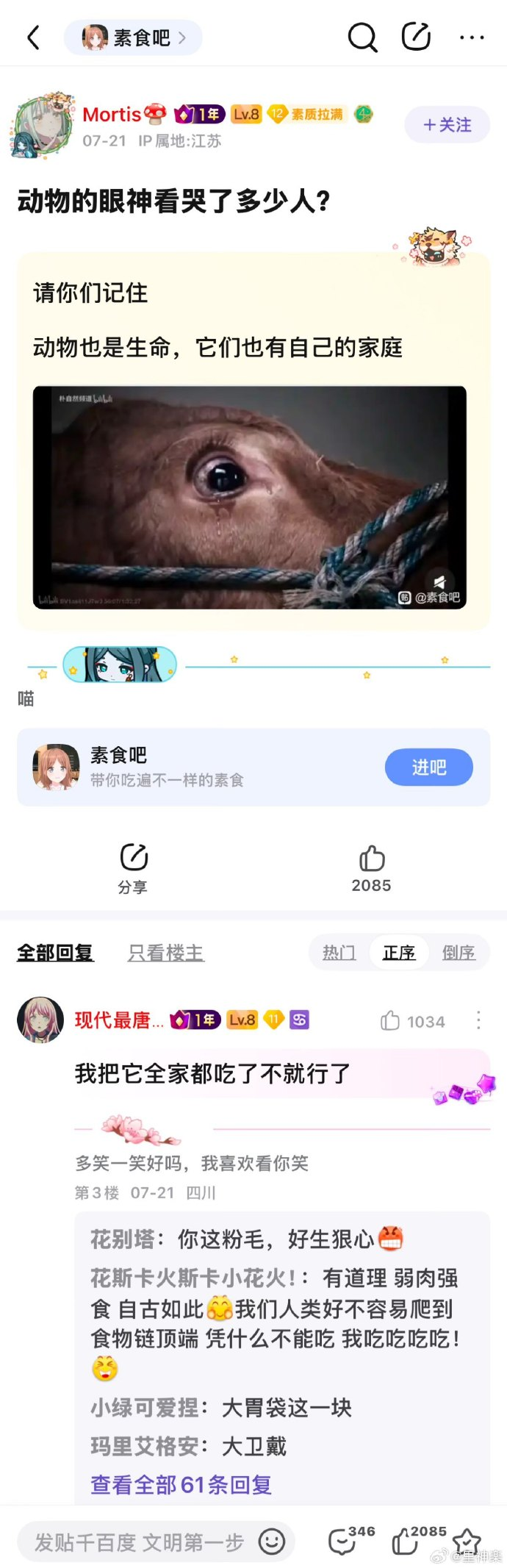Sort replies by 倒序
This screenshot has width=507, height=1568.
[x=458, y=953]
